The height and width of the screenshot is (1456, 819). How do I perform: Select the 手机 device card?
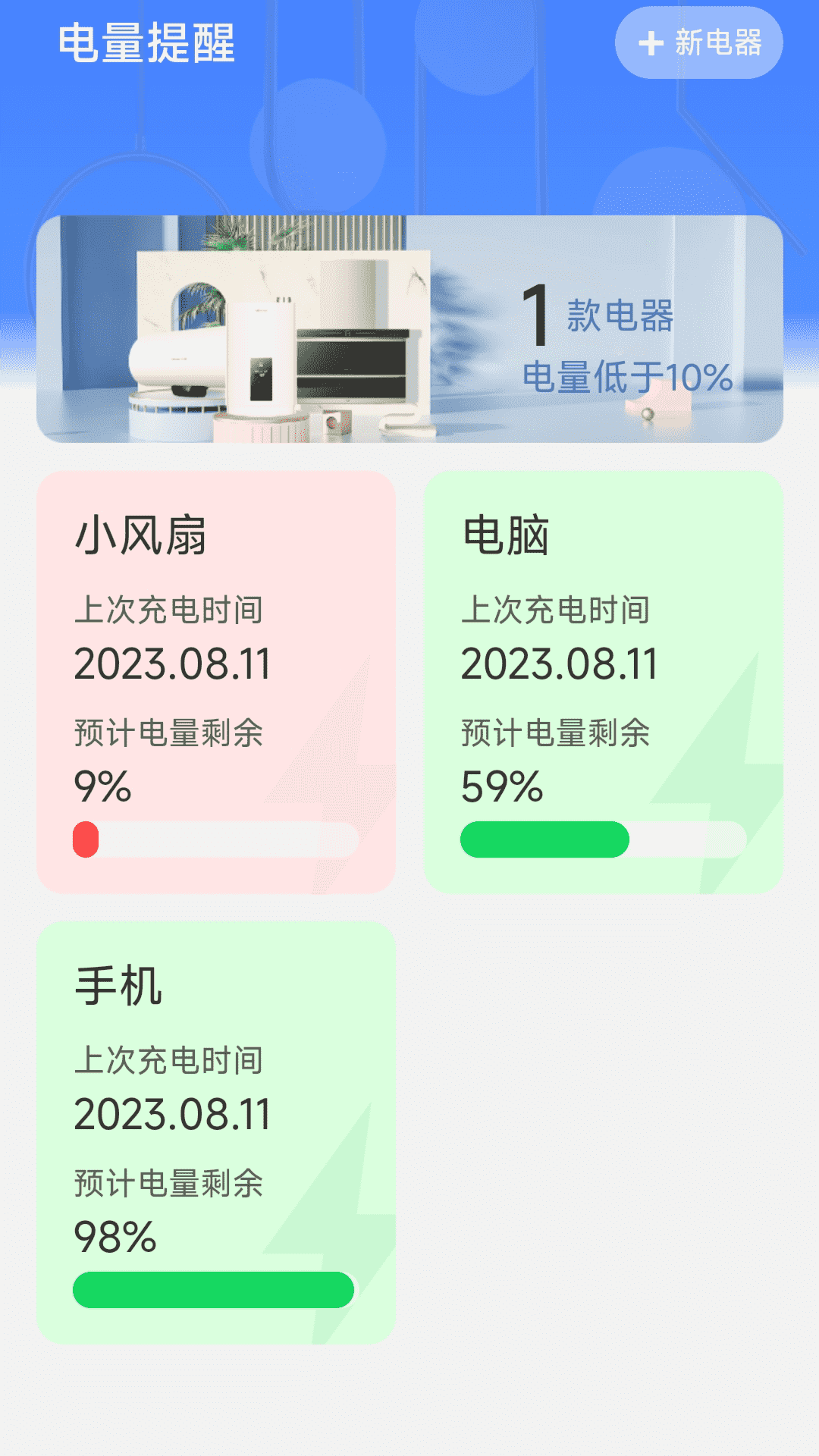tap(219, 1130)
